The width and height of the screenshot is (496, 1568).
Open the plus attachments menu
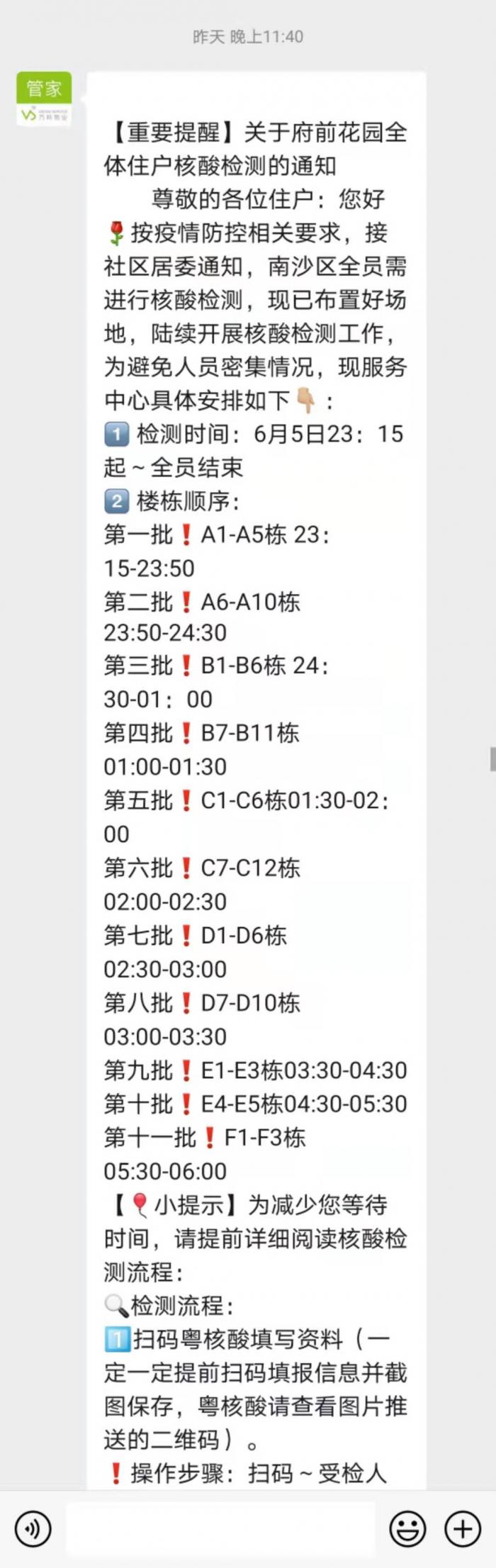coord(462,1528)
